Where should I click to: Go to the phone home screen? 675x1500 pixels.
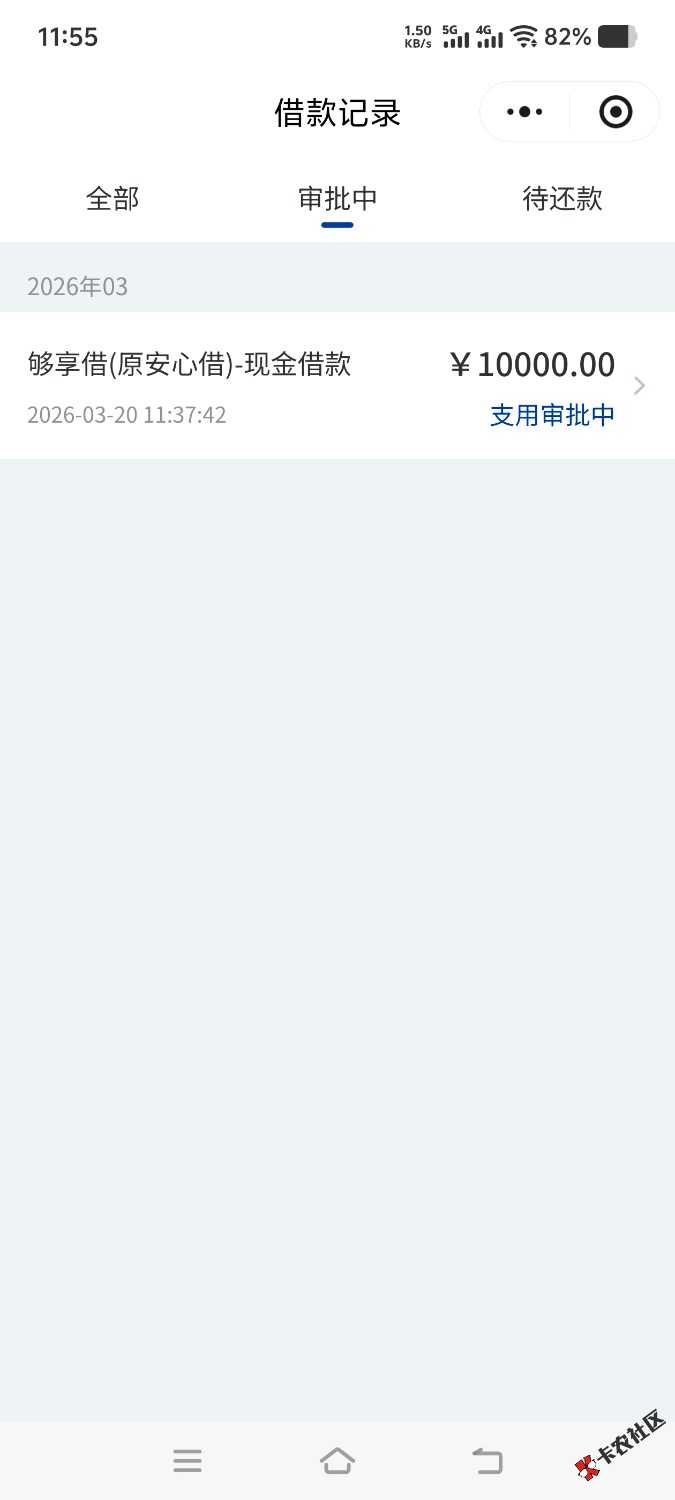337,1461
